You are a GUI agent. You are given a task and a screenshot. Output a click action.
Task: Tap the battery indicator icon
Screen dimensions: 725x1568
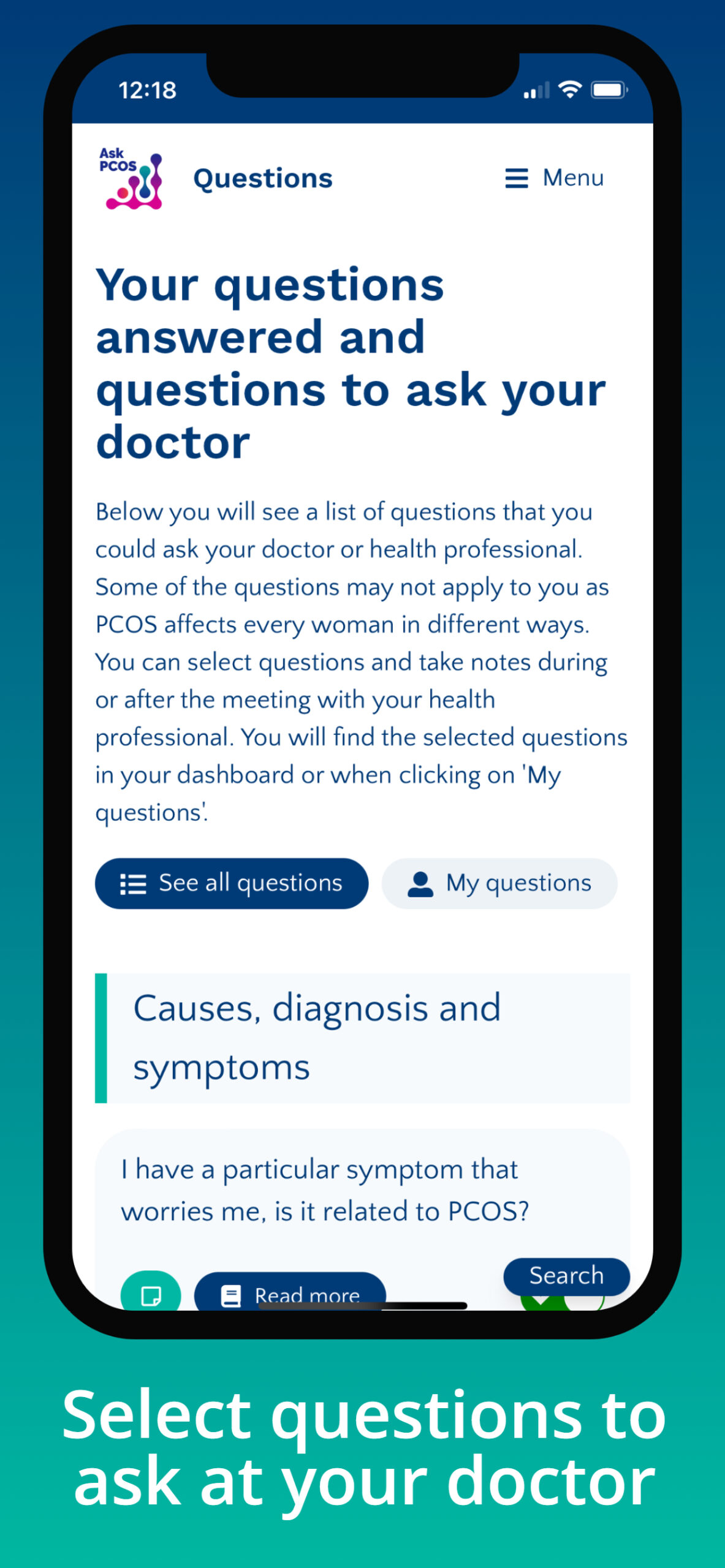pos(609,89)
